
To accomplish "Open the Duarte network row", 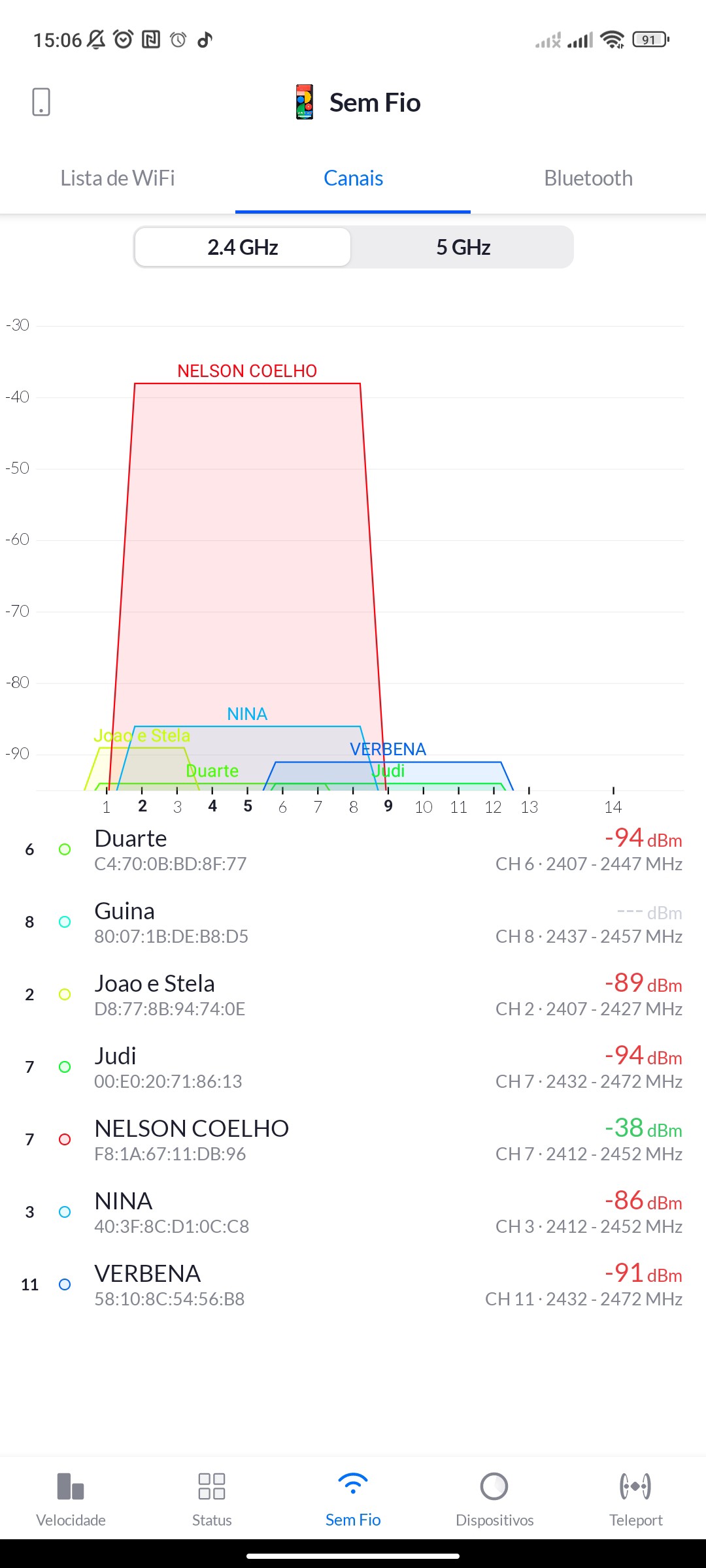I will pyautogui.click(x=353, y=849).
